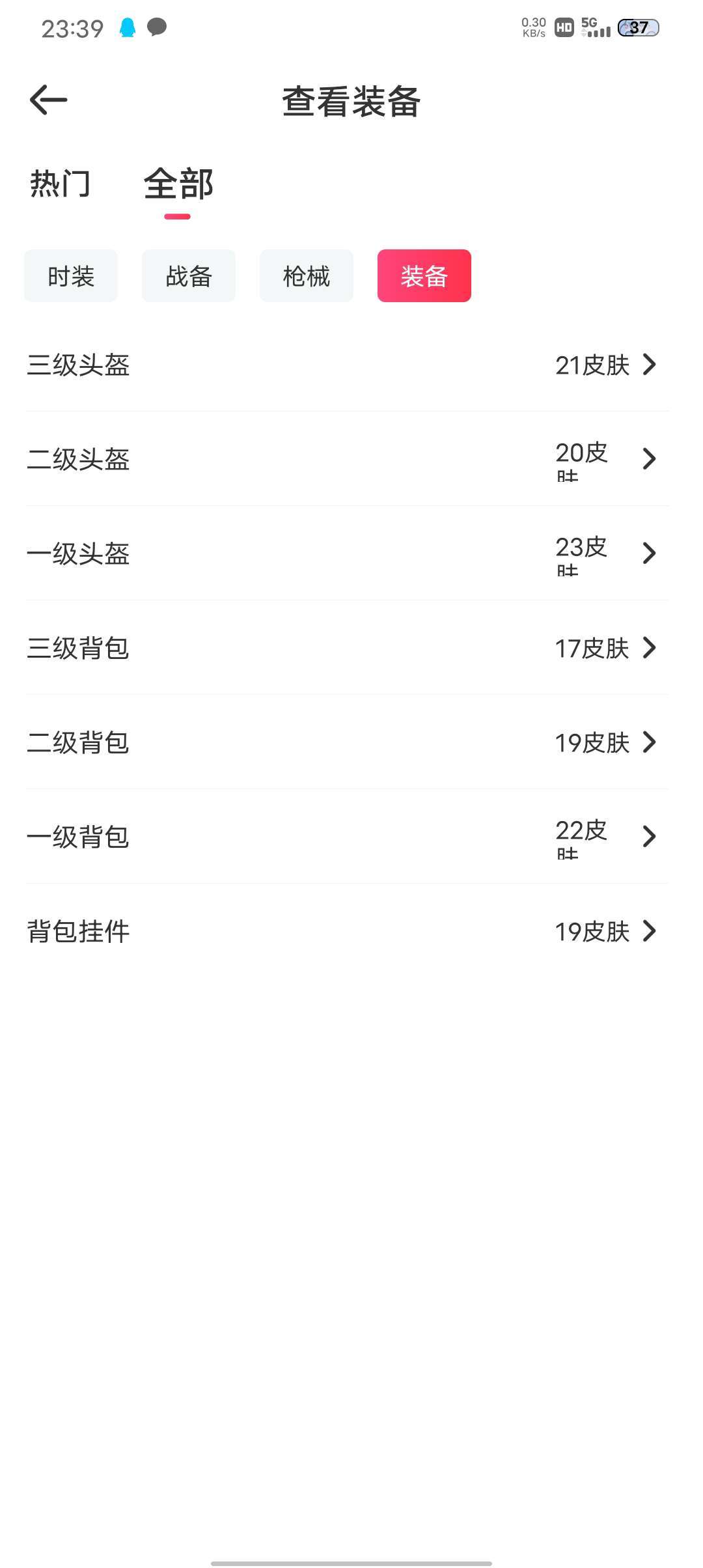The image size is (703, 1568).
Task: Open the 三级头盔 skins list
Action: tap(348, 365)
